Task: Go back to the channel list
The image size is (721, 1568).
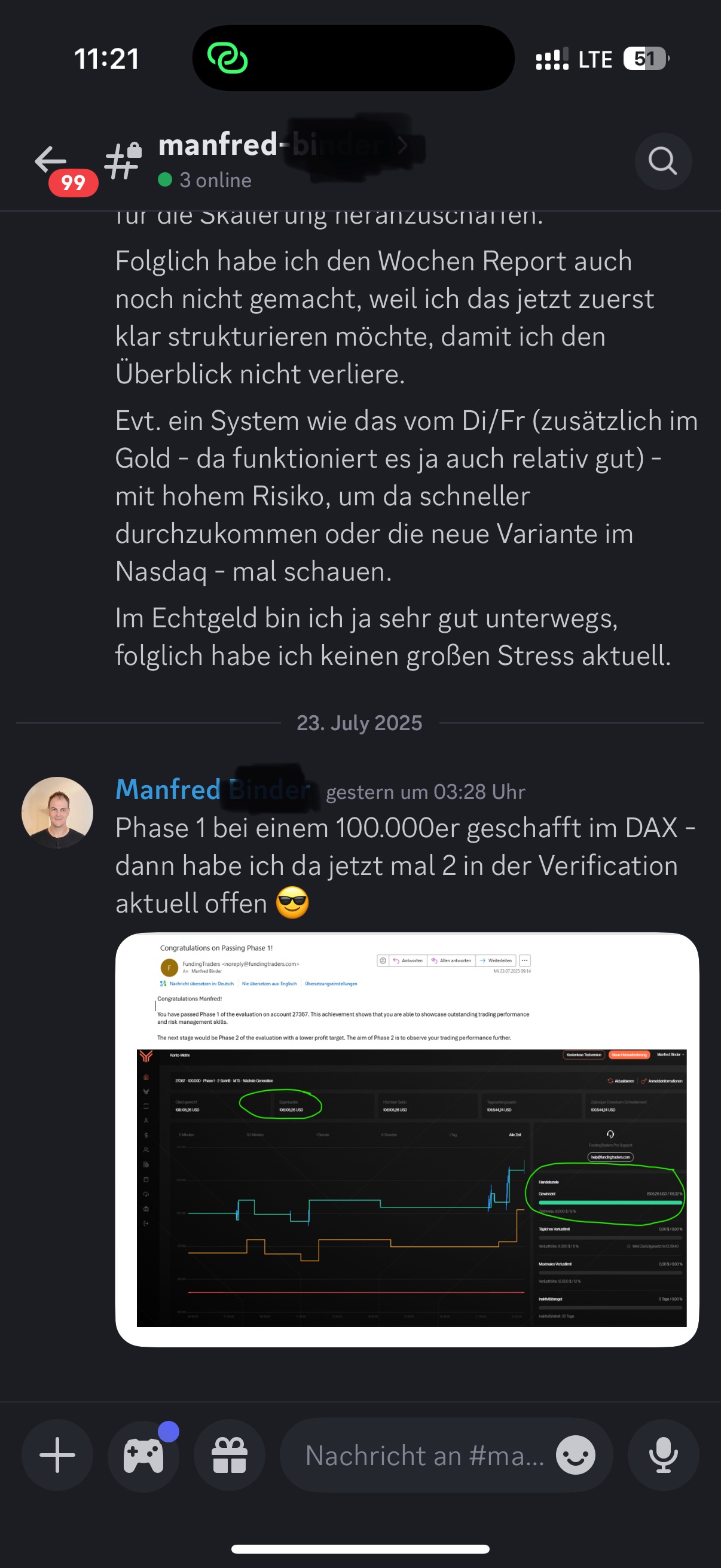Action: pos(51,161)
